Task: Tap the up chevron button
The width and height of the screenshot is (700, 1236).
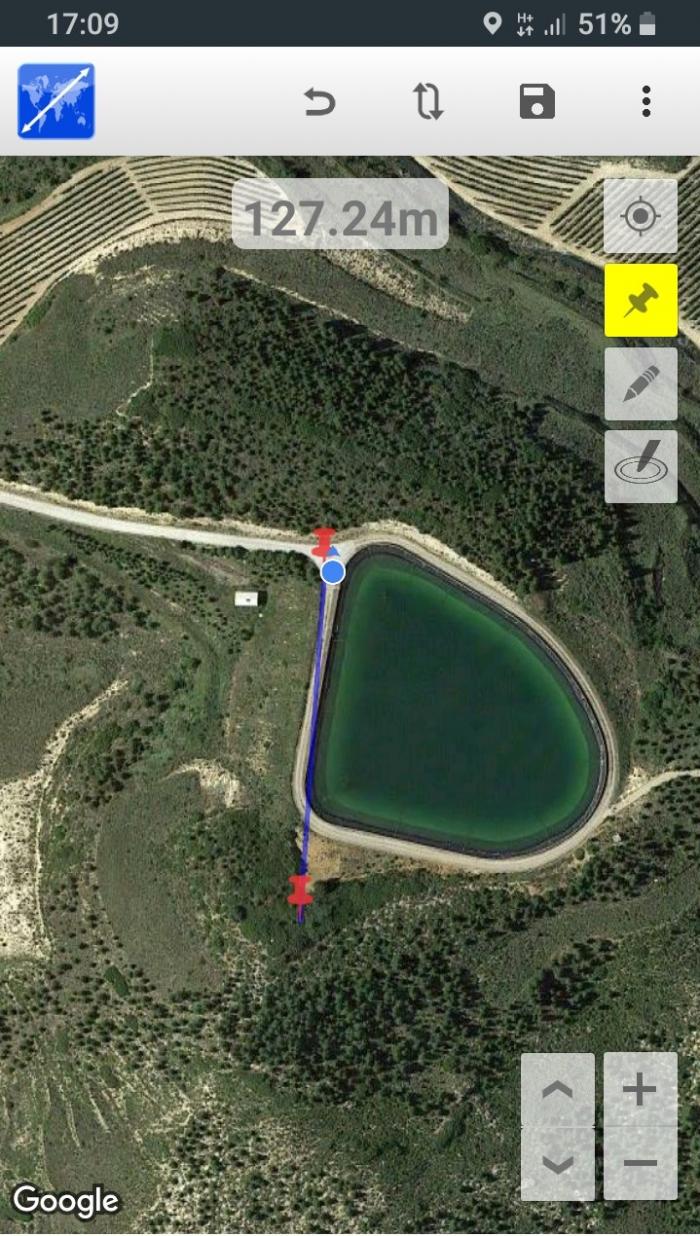Action: pyautogui.click(x=557, y=1089)
